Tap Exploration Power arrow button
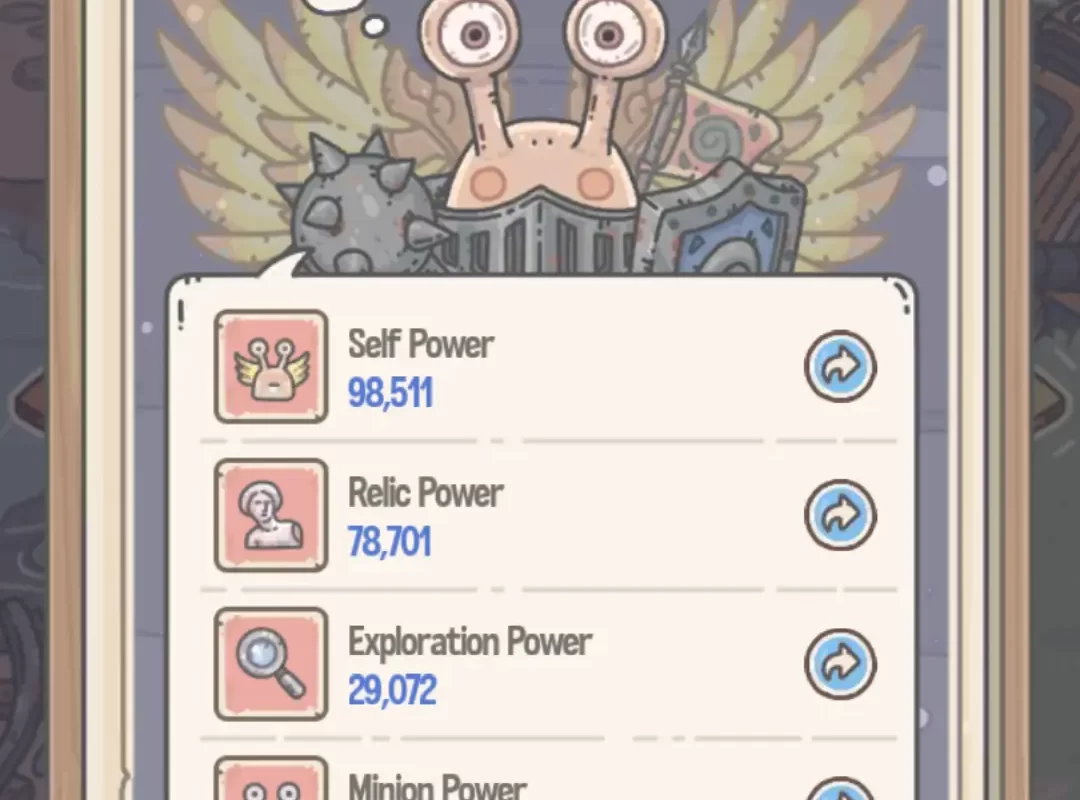1080x800 pixels. (x=840, y=663)
